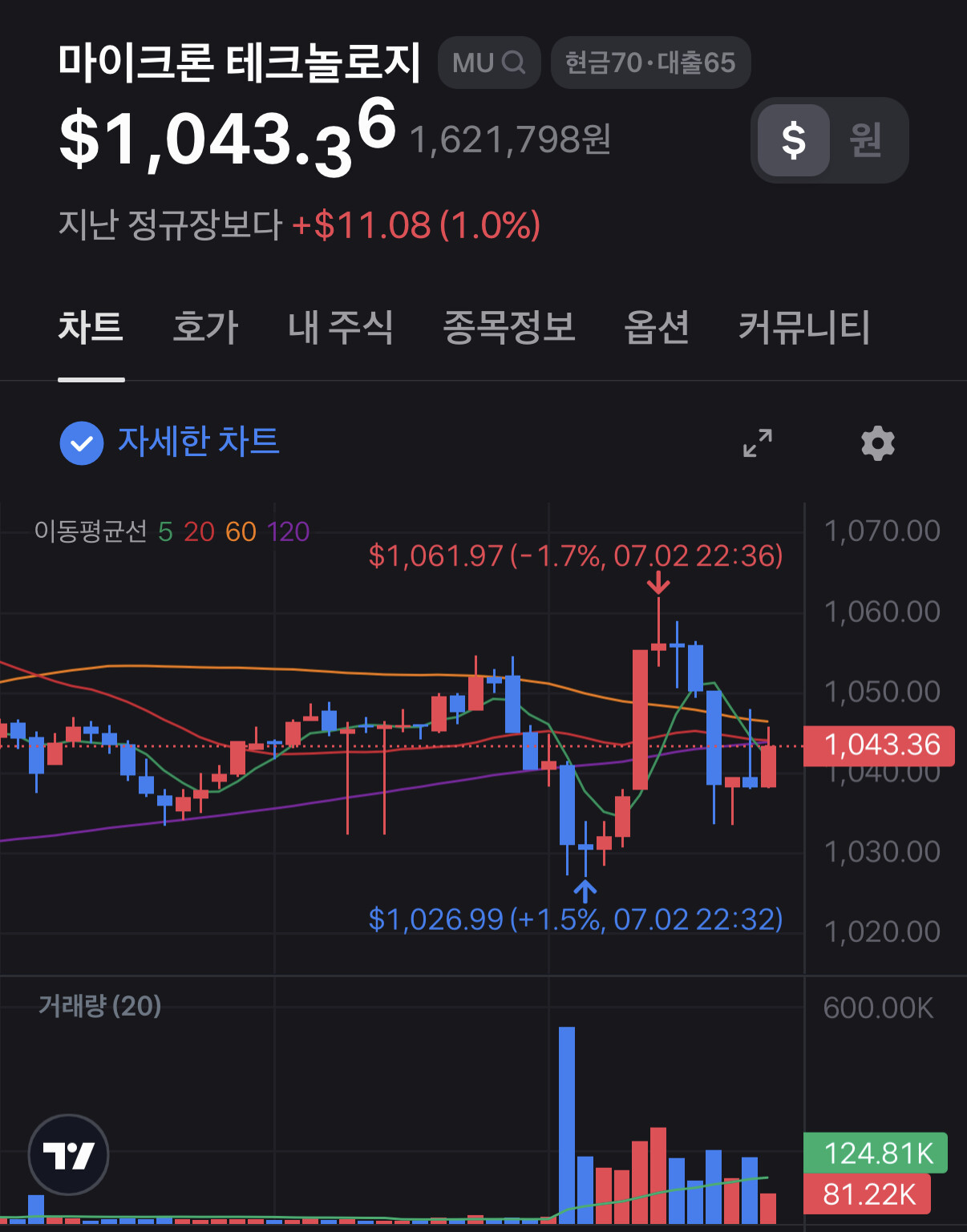The image size is (967, 1232).
Task: Toggle the 자세한 차트 checkbox
Action: tap(82, 442)
